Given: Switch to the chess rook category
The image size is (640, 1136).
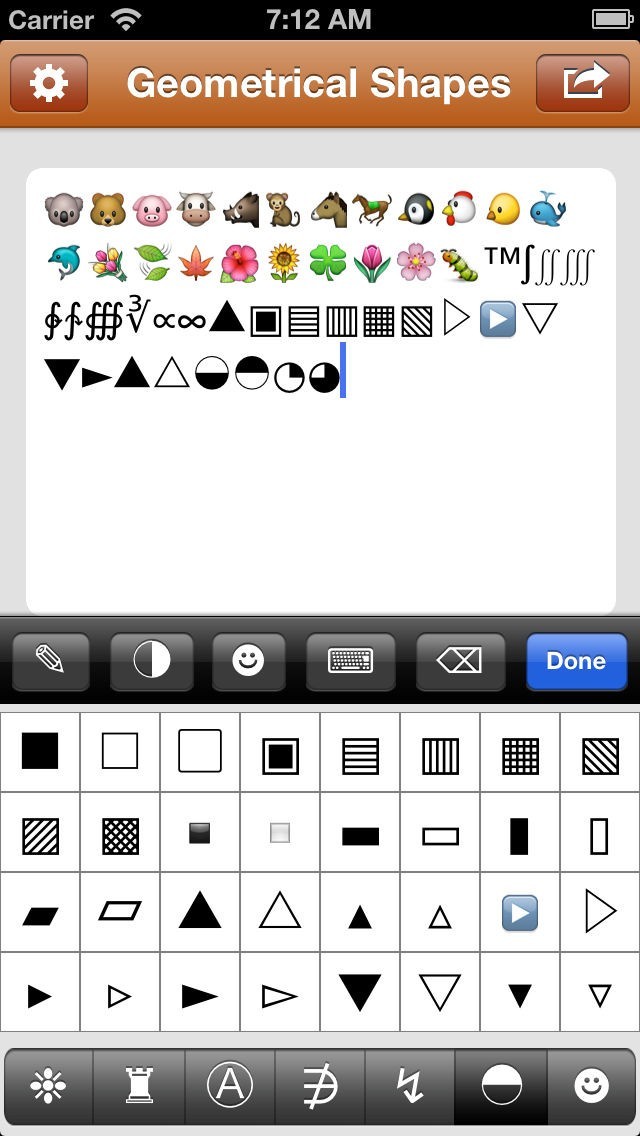Looking at the screenshot, I should [139, 1087].
